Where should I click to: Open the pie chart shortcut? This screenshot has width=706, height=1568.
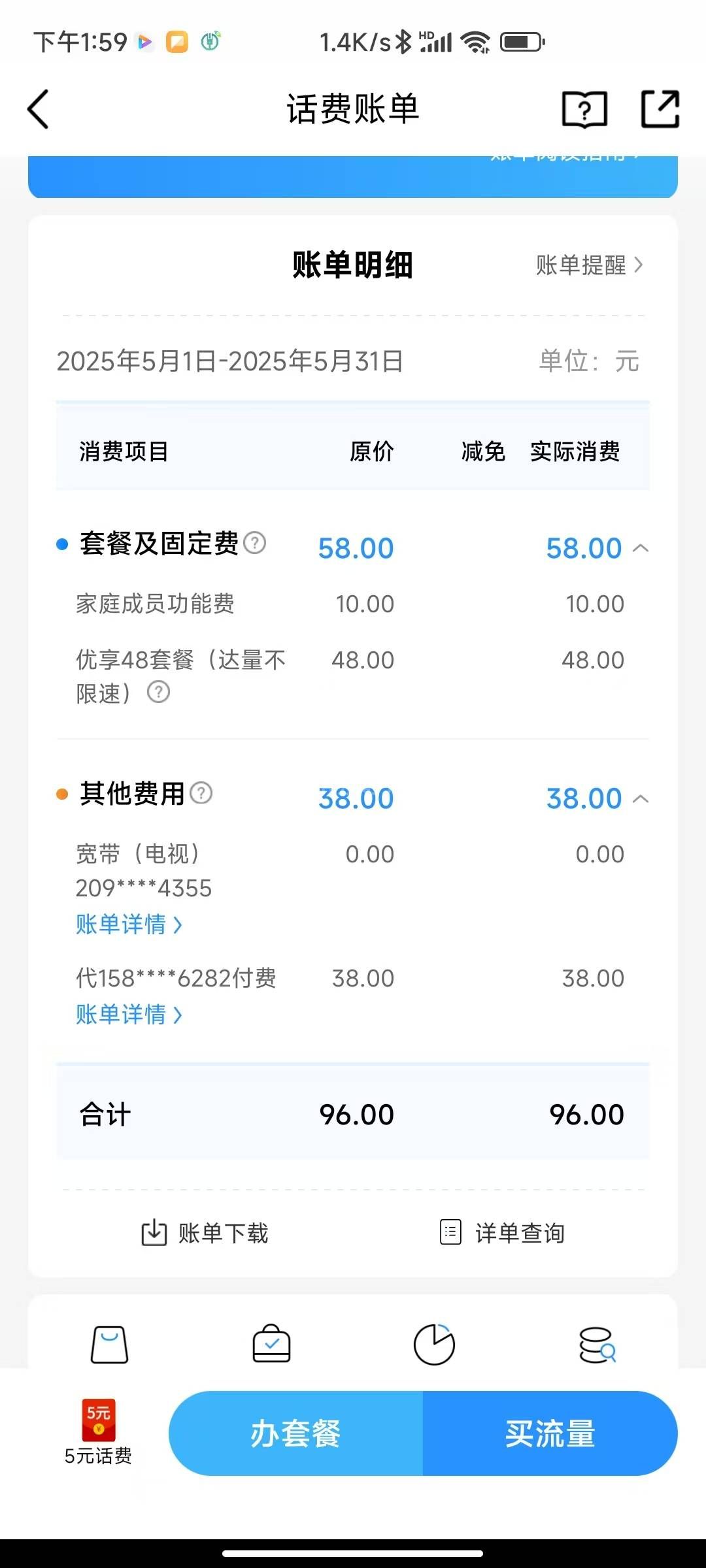coord(434,1345)
